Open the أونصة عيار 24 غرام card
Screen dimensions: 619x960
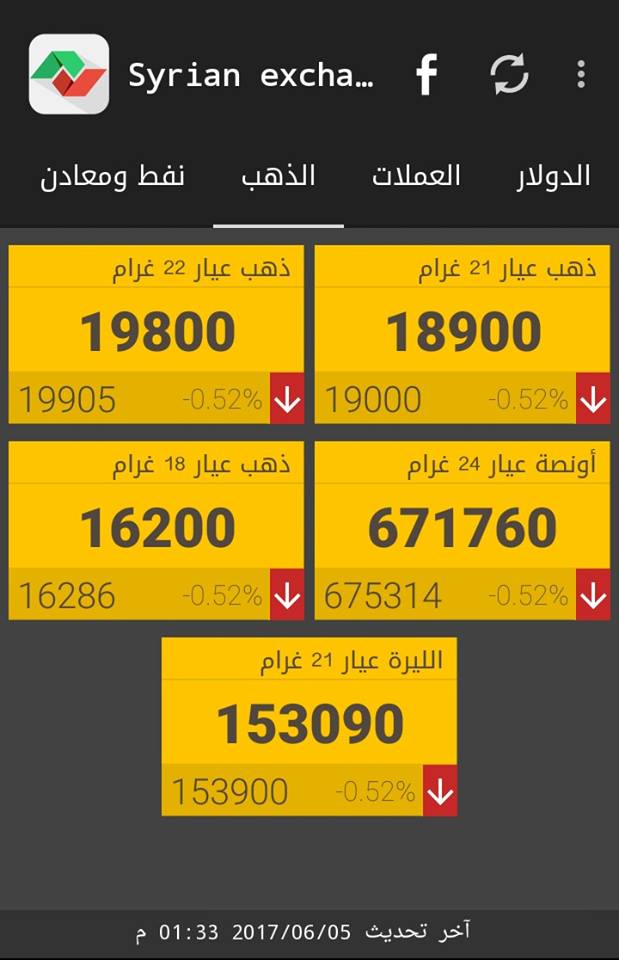tap(462, 530)
